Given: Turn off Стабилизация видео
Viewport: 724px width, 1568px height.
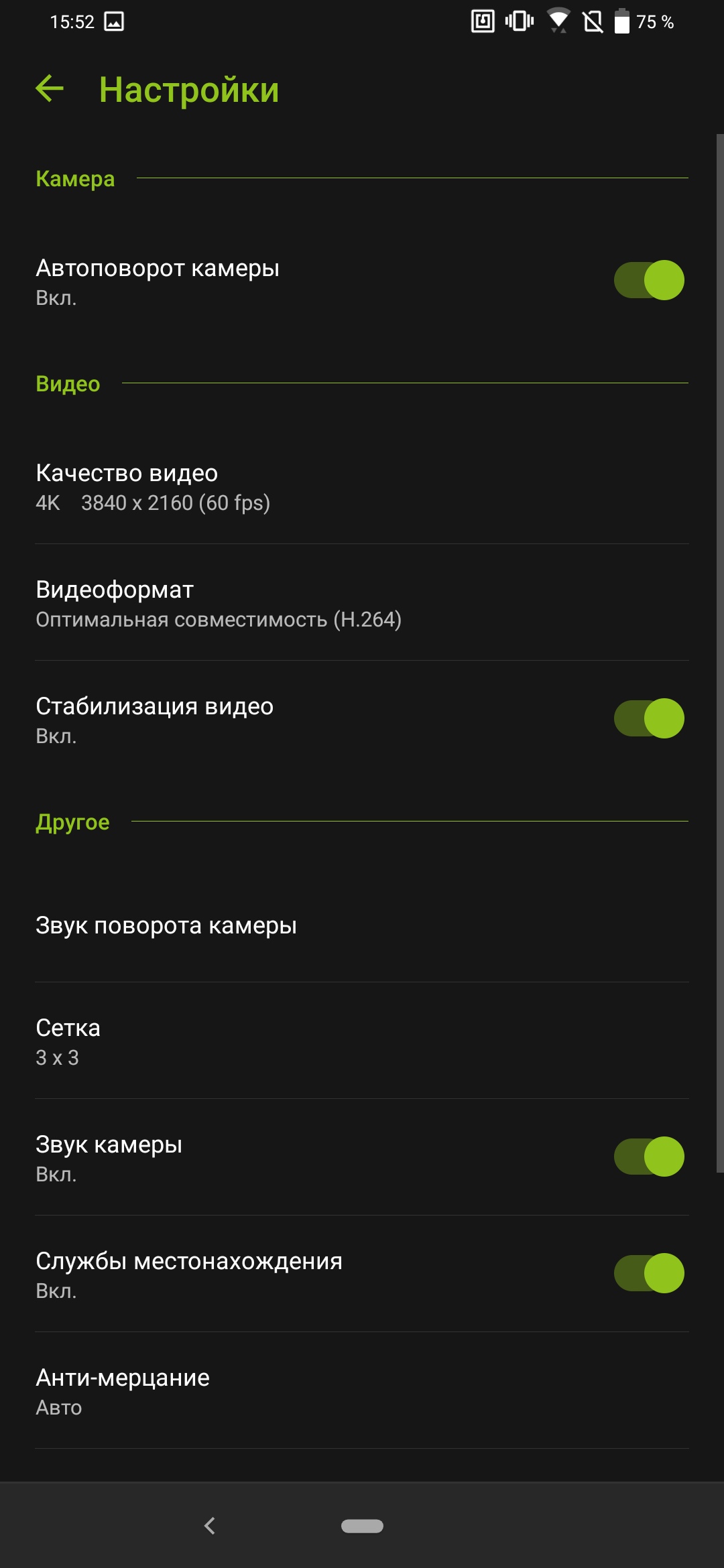Looking at the screenshot, I should pyautogui.click(x=648, y=718).
